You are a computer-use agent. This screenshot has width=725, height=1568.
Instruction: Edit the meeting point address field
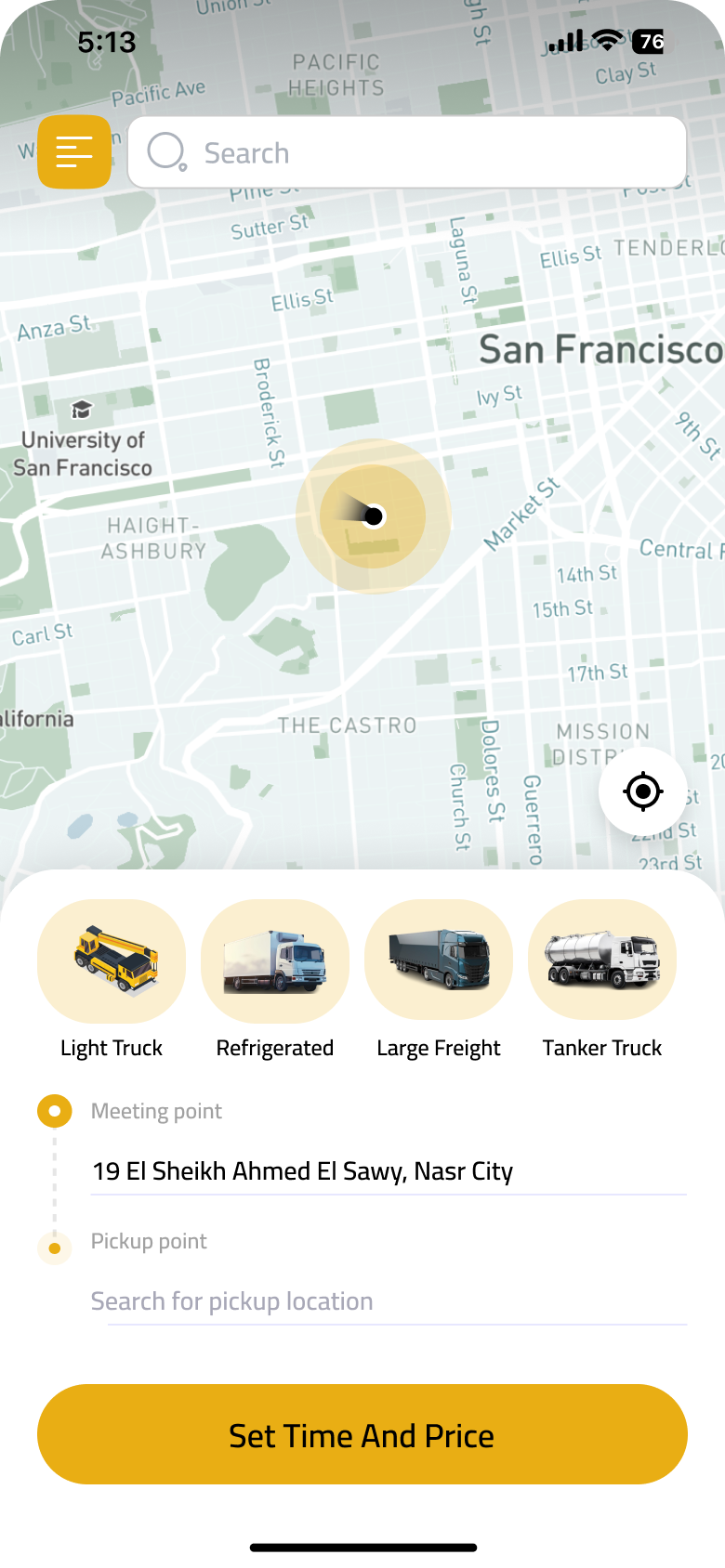[x=389, y=1171]
